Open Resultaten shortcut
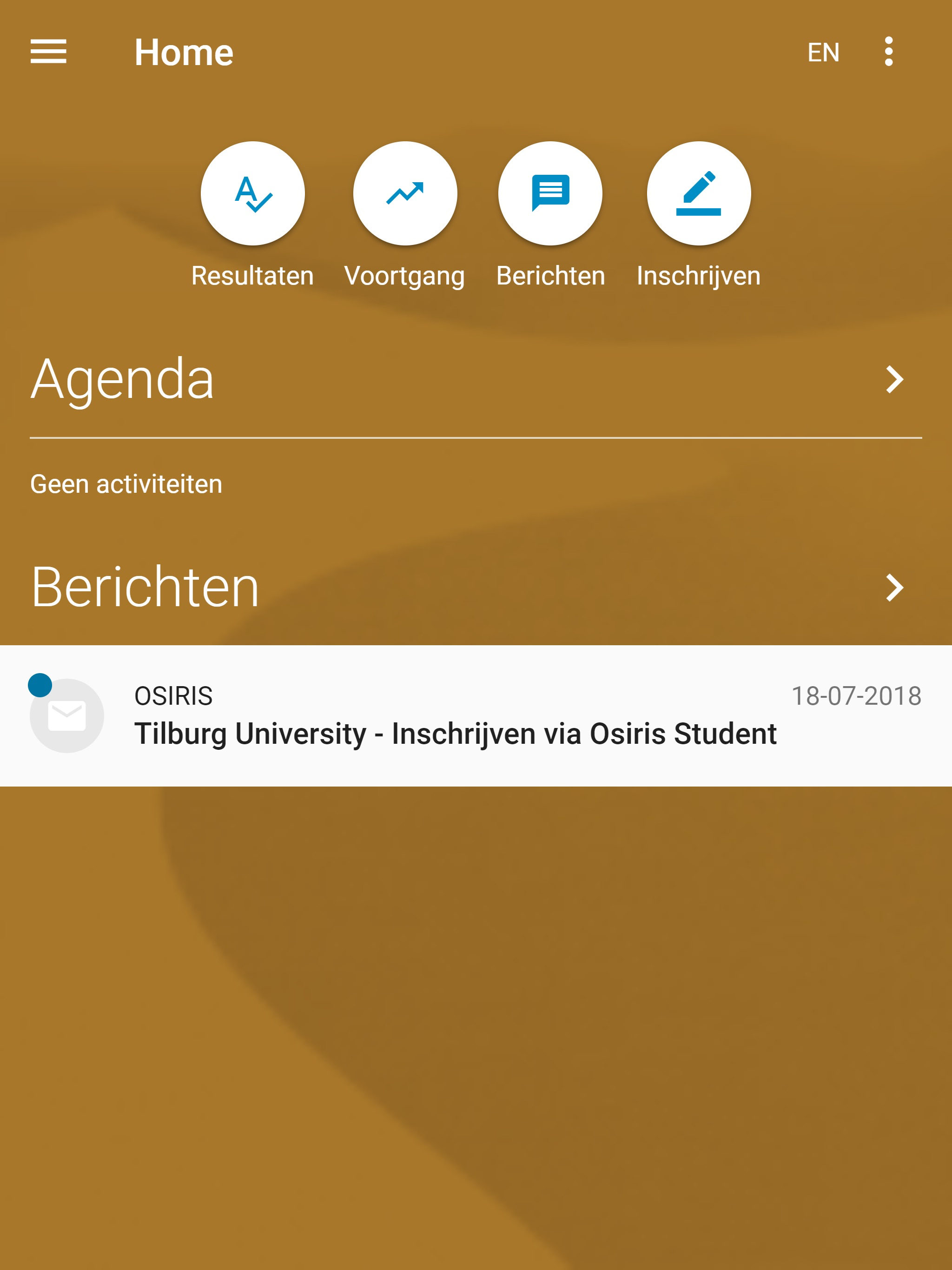This screenshot has width=952, height=1270. click(x=252, y=193)
